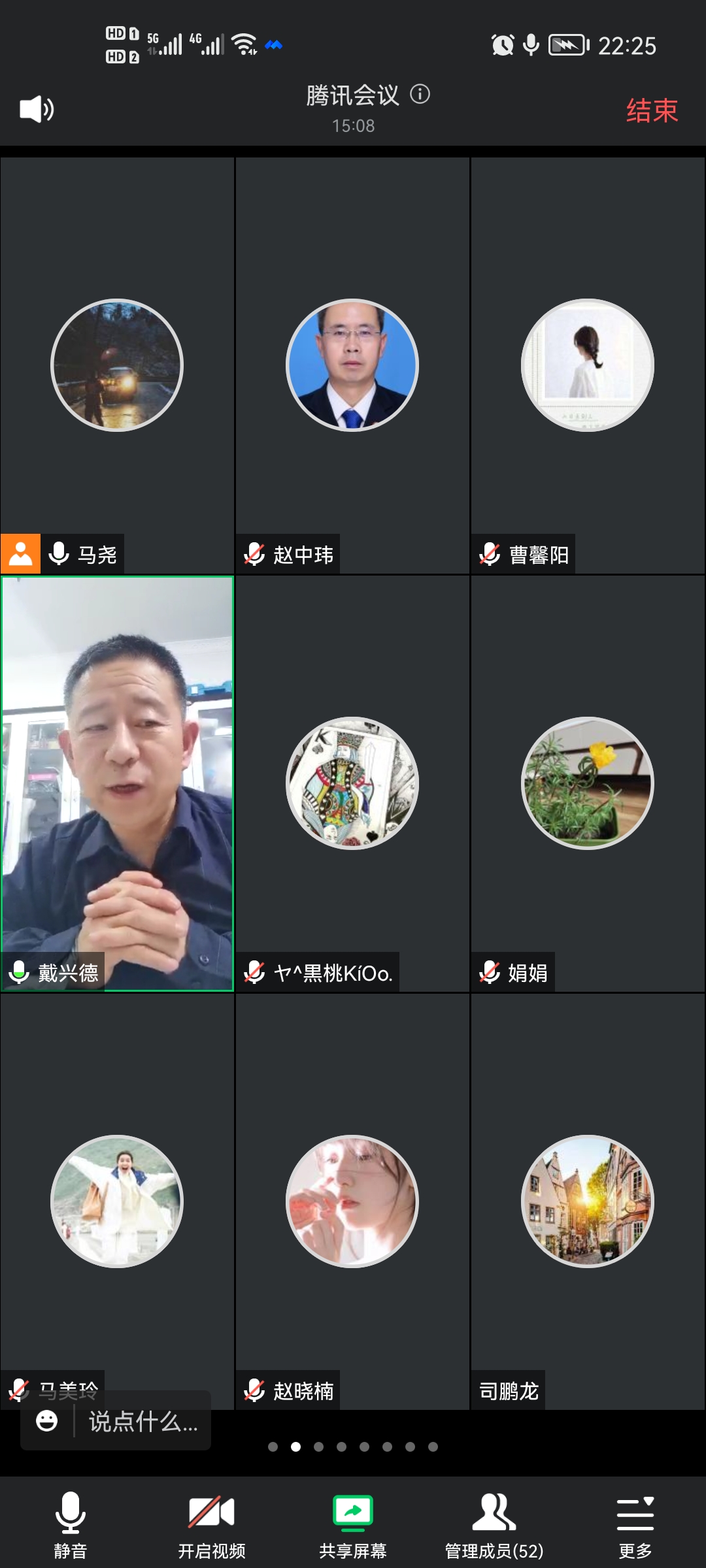The image size is (706, 1568).
Task: Open 马尧's participant tile
Action: pyautogui.click(x=117, y=365)
